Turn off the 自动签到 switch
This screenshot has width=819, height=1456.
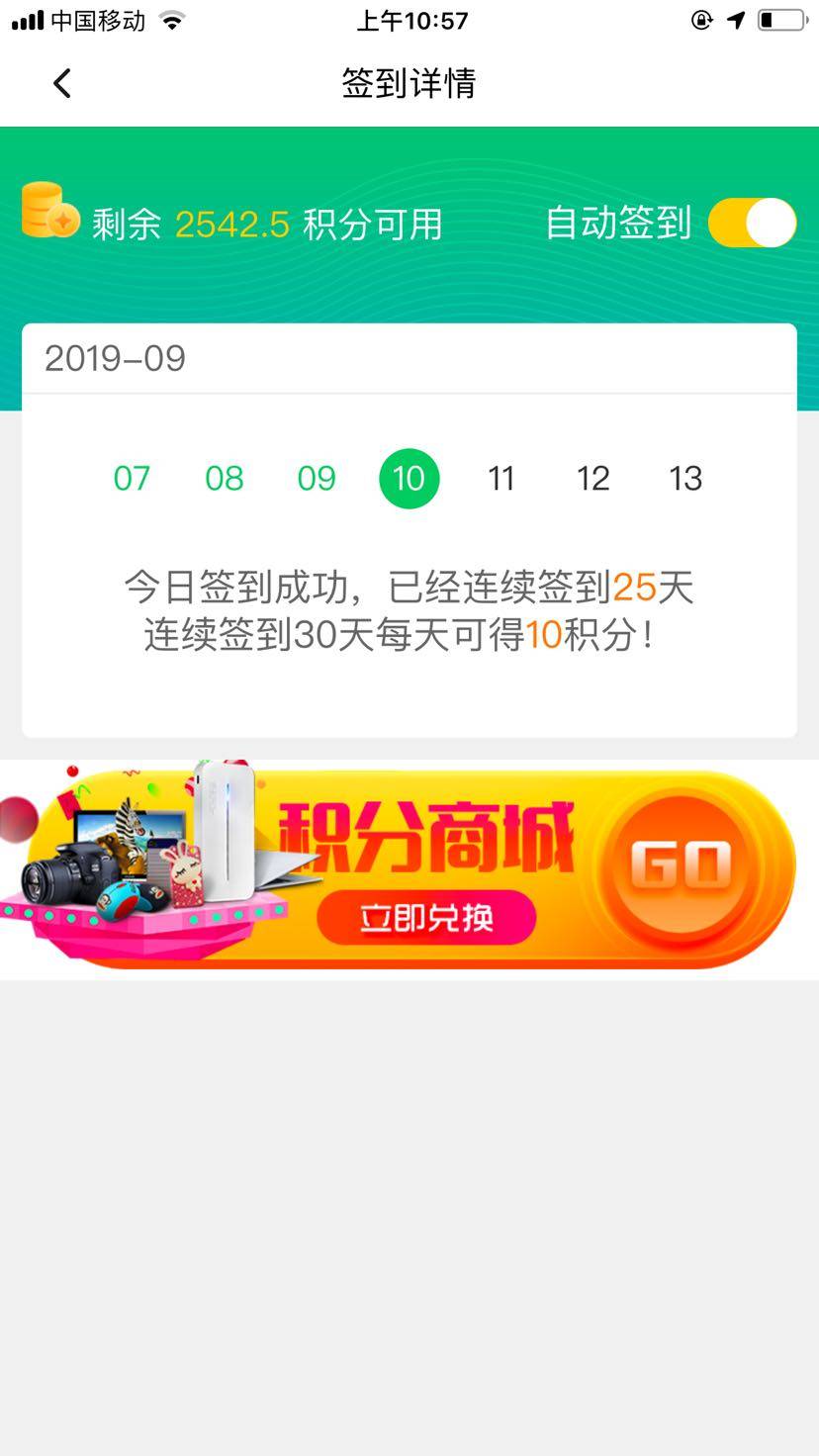752,223
